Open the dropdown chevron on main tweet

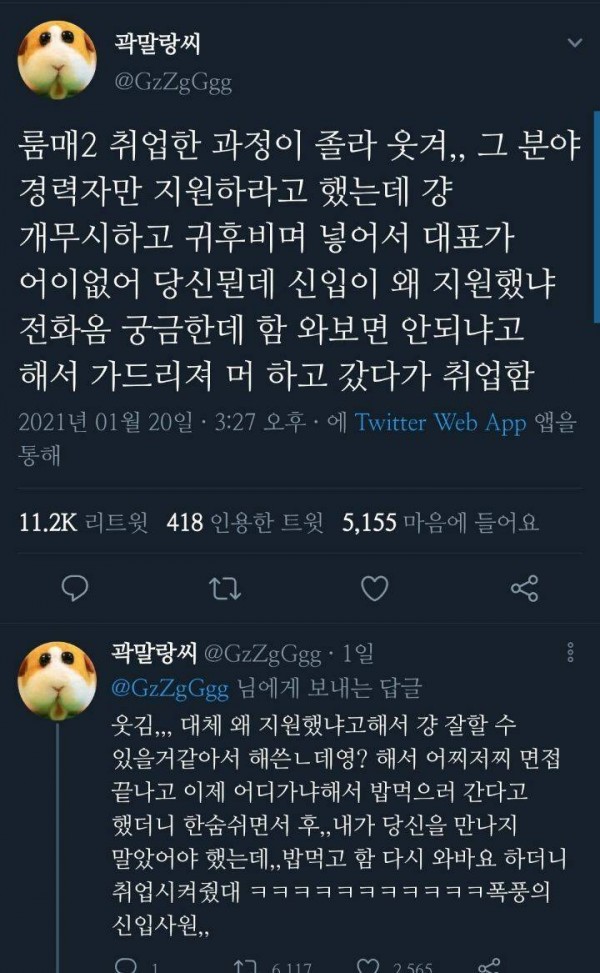(x=575, y=43)
